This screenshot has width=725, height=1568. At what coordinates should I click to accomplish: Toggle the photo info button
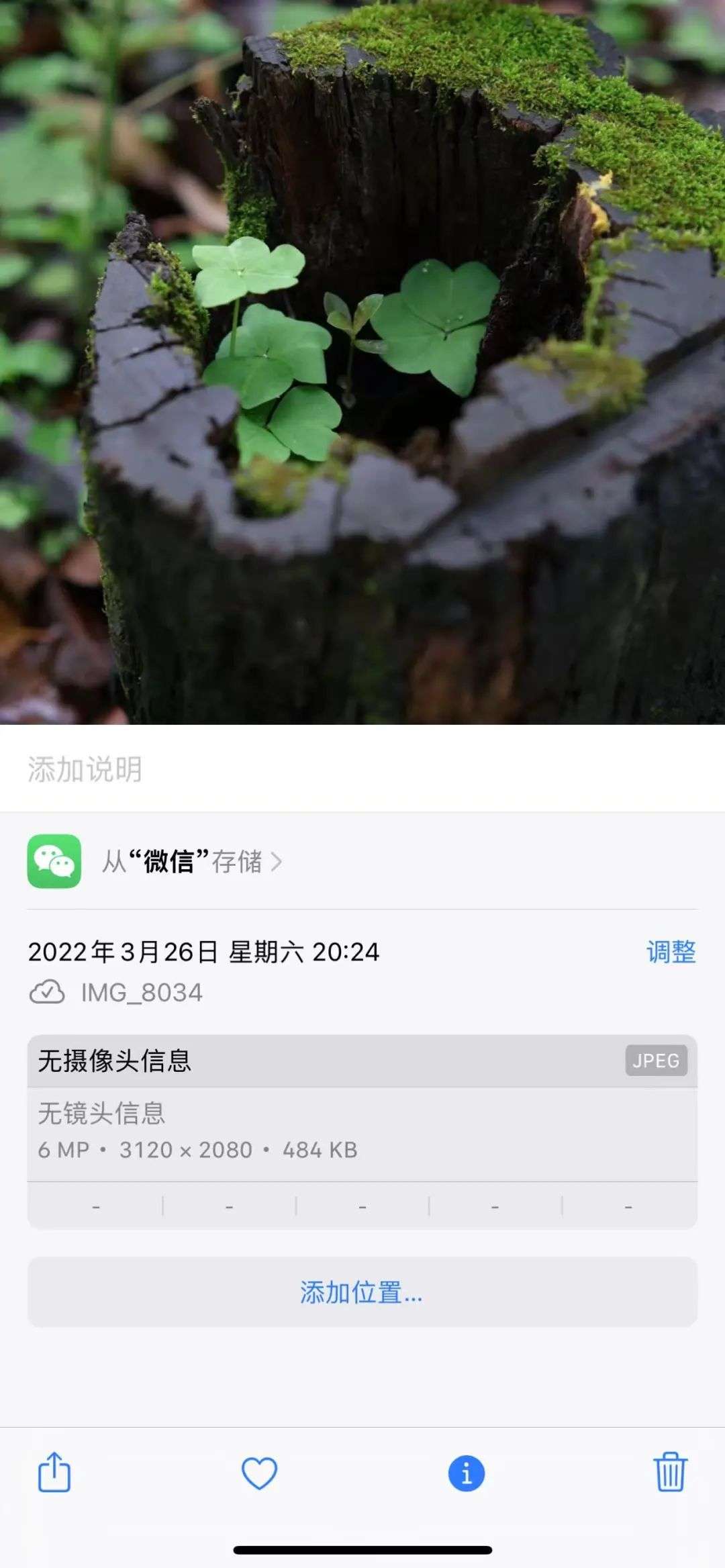(x=467, y=1473)
